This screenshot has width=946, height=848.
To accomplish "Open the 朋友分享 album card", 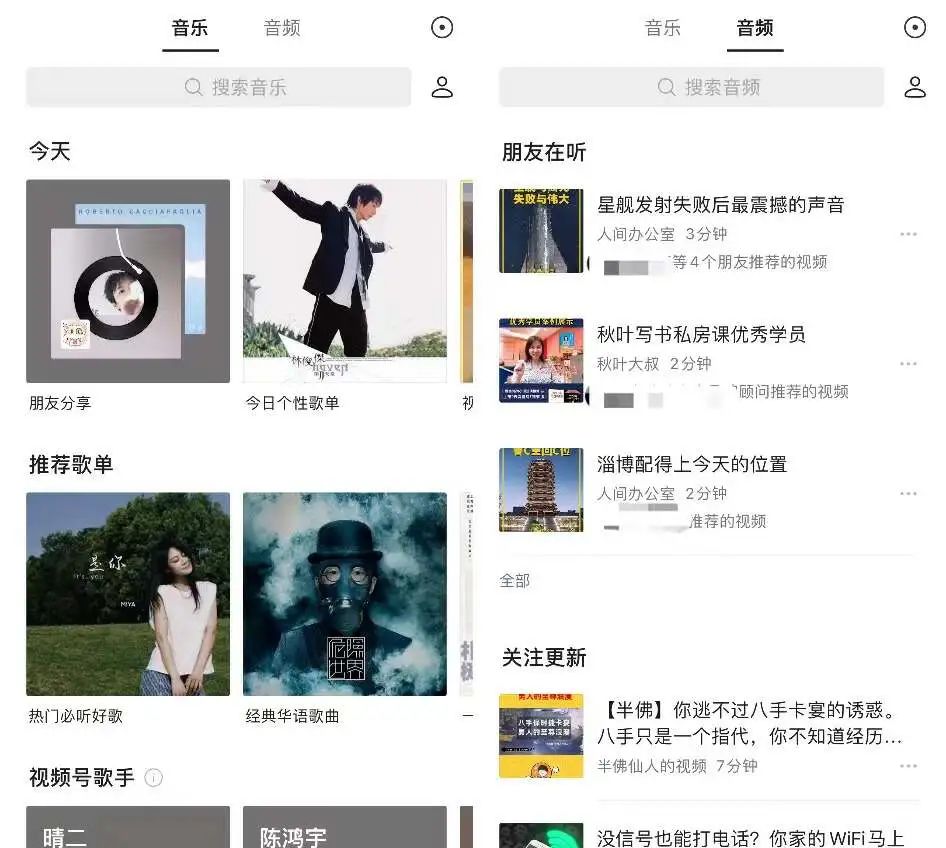I will (128, 282).
